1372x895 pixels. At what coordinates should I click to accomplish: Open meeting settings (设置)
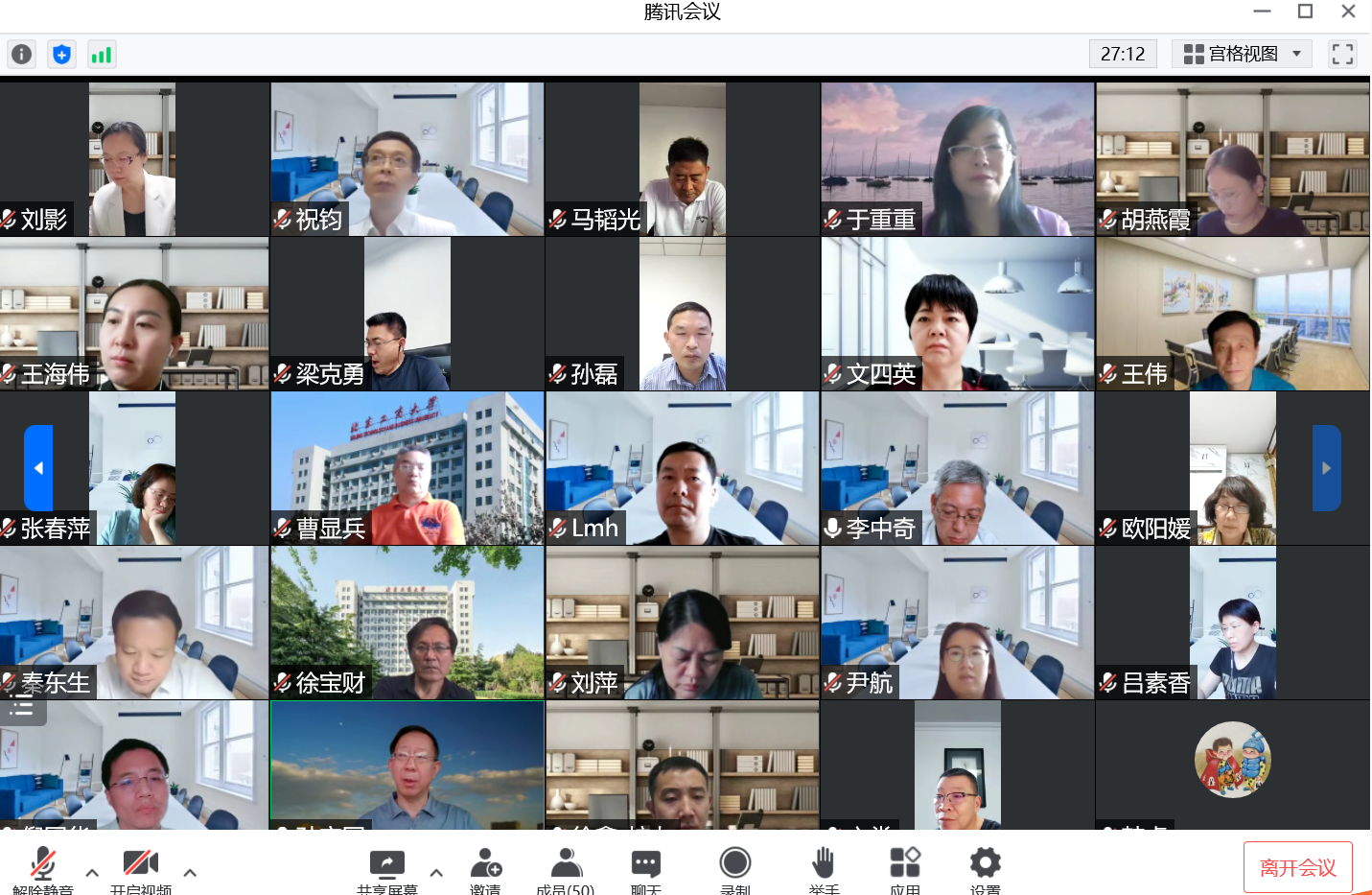985,868
